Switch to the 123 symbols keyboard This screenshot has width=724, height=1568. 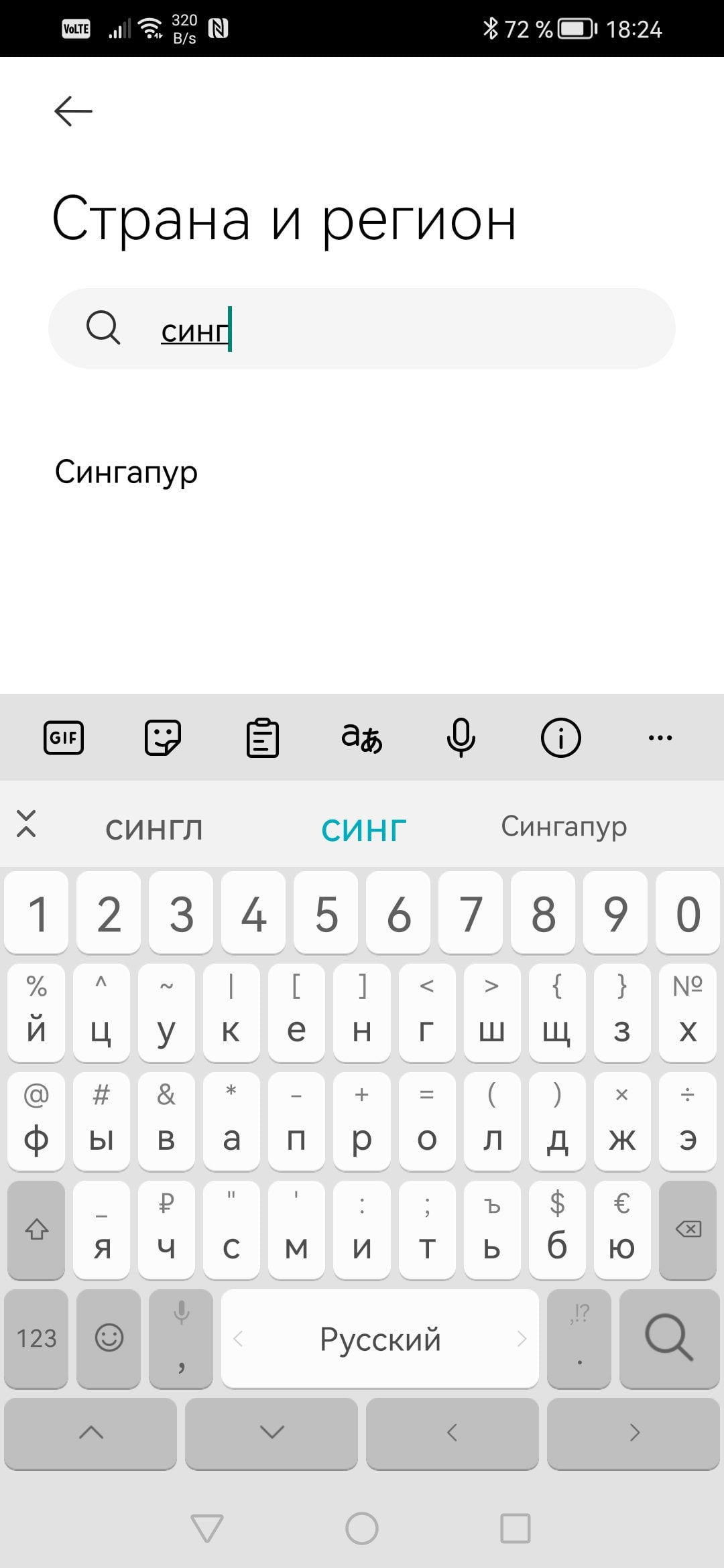click(x=36, y=1339)
